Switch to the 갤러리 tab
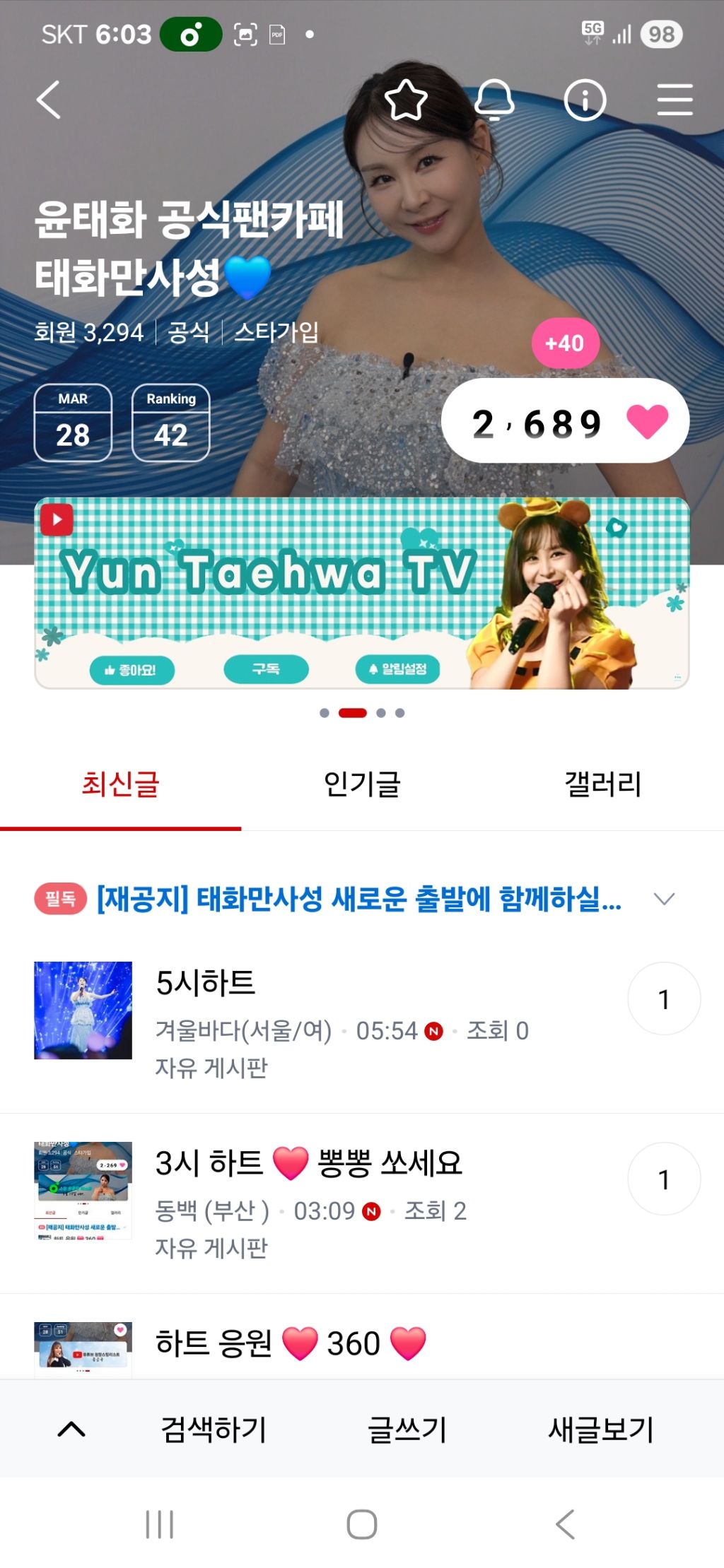 click(x=602, y=784)
